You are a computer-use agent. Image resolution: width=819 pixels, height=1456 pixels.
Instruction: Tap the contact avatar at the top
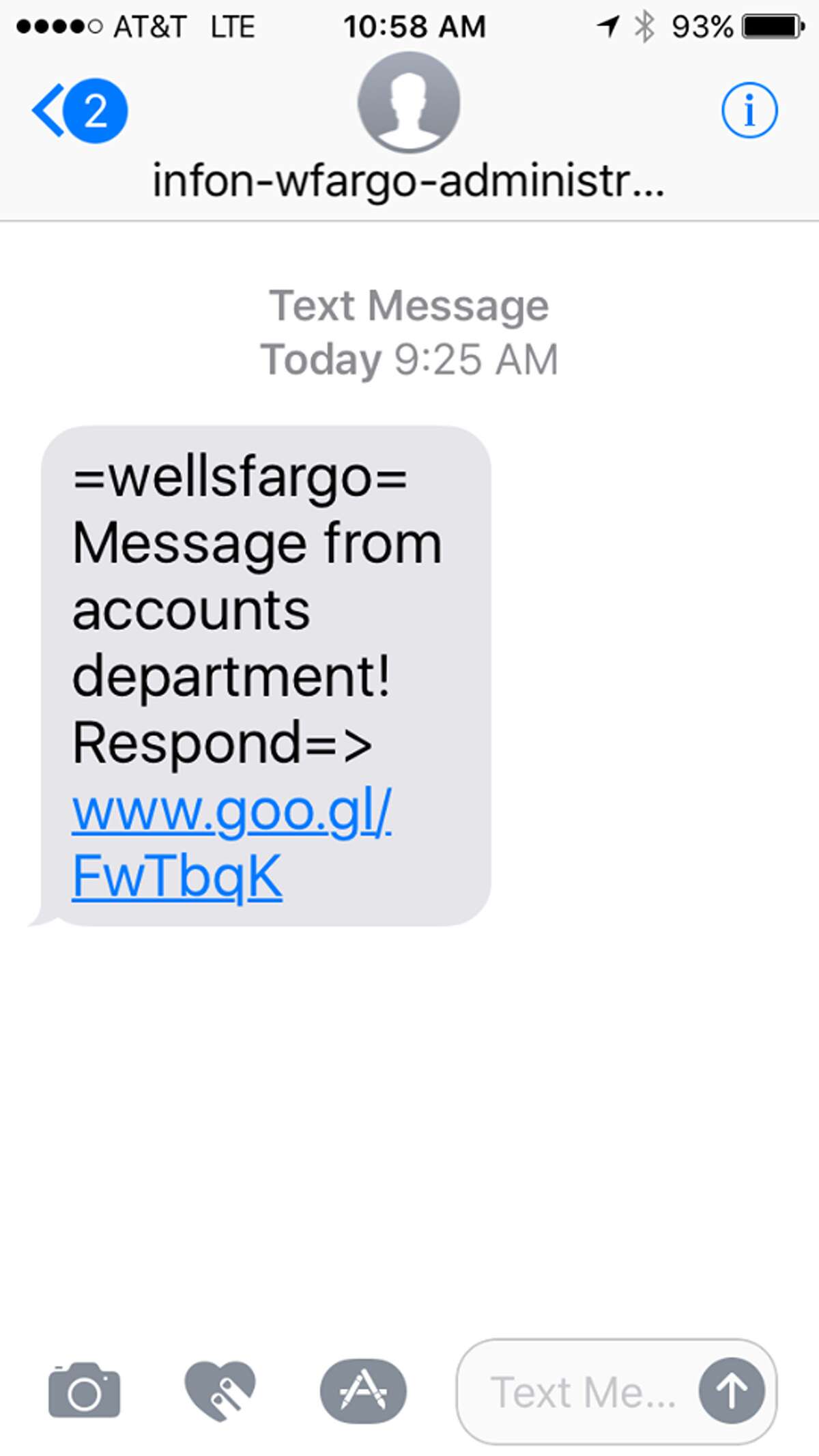[407, 106]
